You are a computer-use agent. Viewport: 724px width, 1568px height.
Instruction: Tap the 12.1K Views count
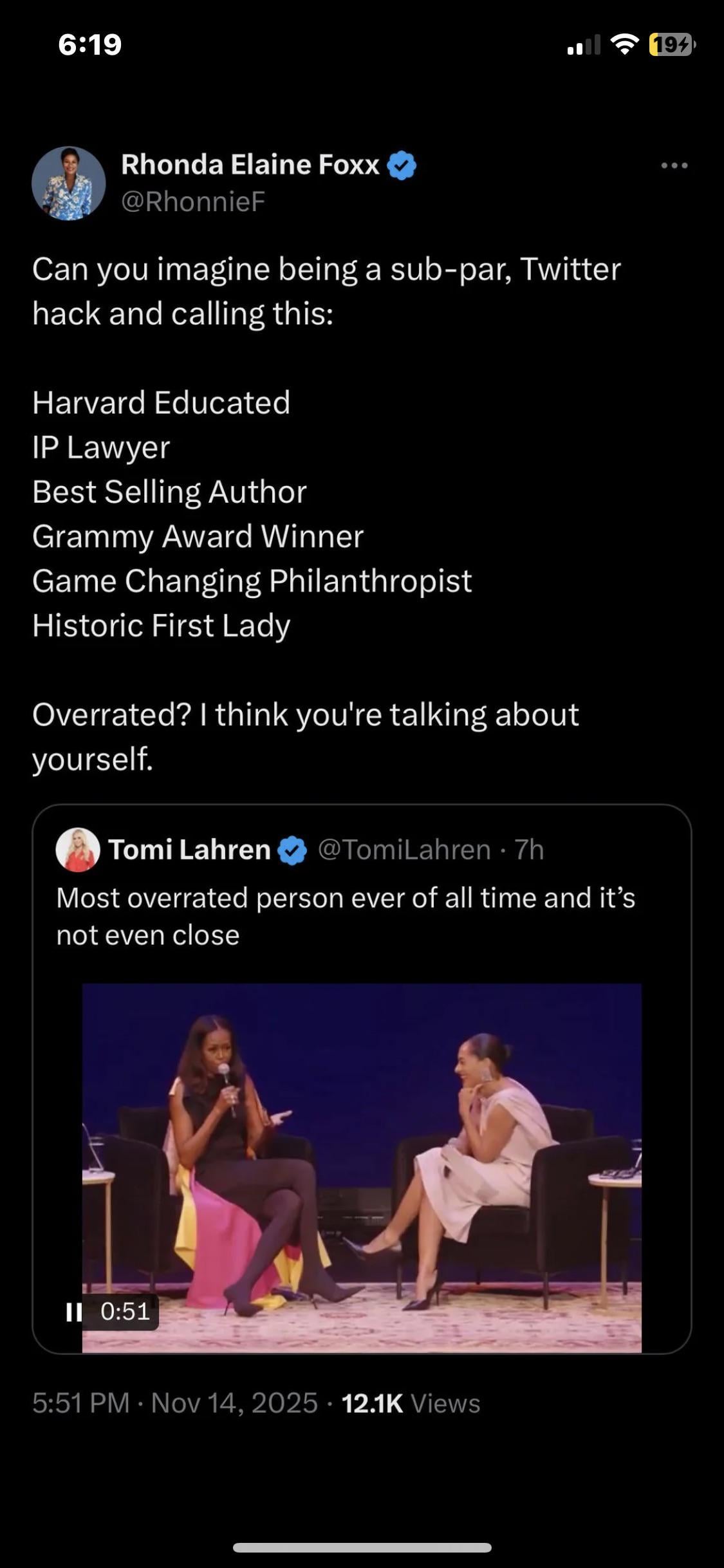pyautogui.click(x=411, y=1403)
